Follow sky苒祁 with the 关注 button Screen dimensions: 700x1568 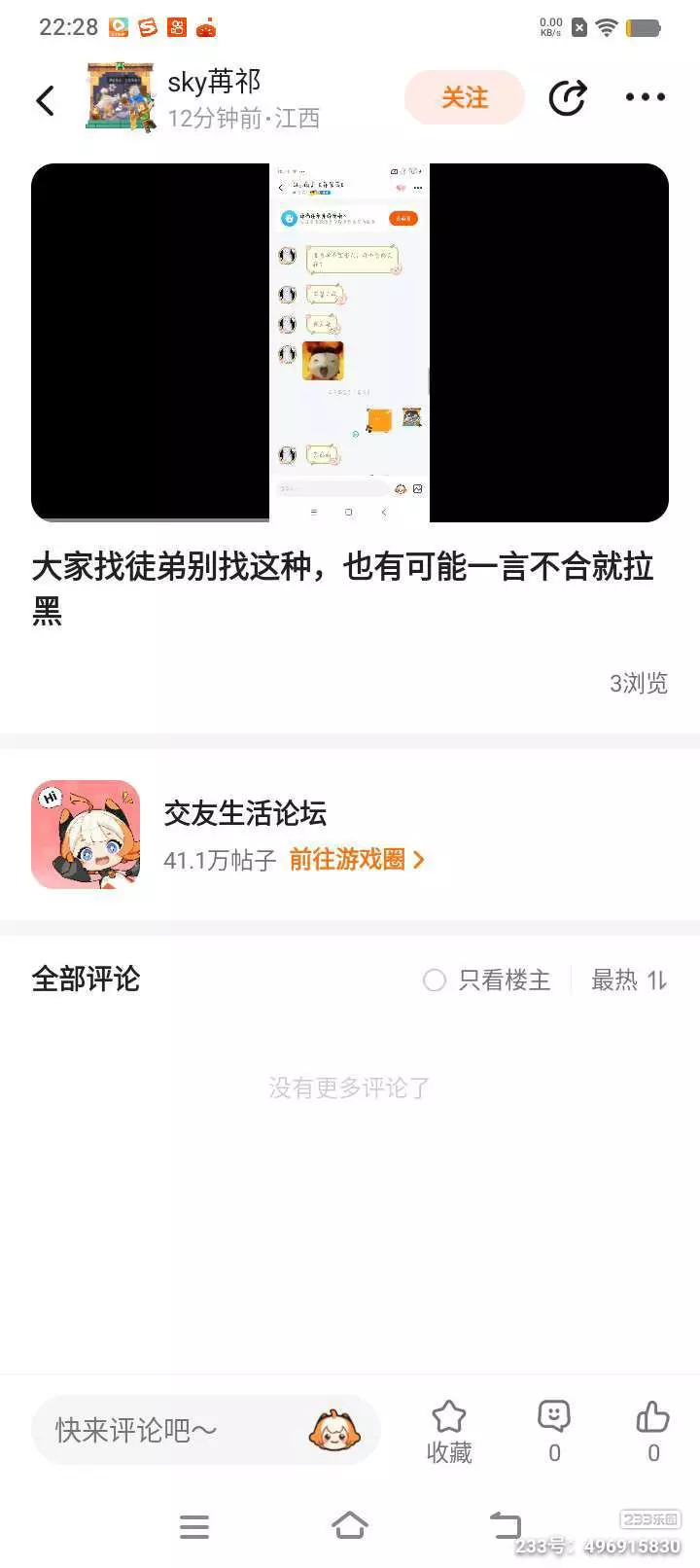click(465, 97)
